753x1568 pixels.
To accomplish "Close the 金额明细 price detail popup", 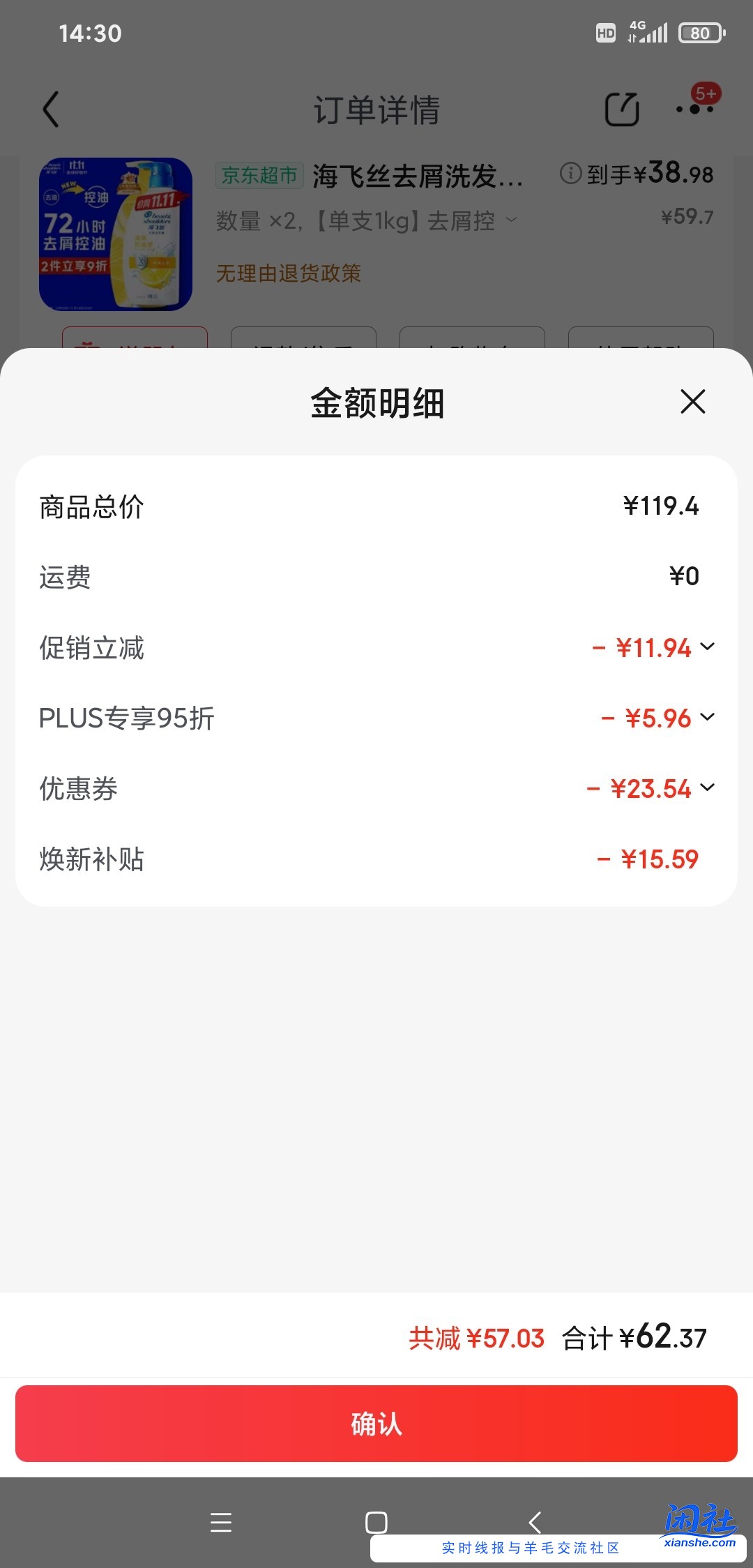I will pos(692,402).
